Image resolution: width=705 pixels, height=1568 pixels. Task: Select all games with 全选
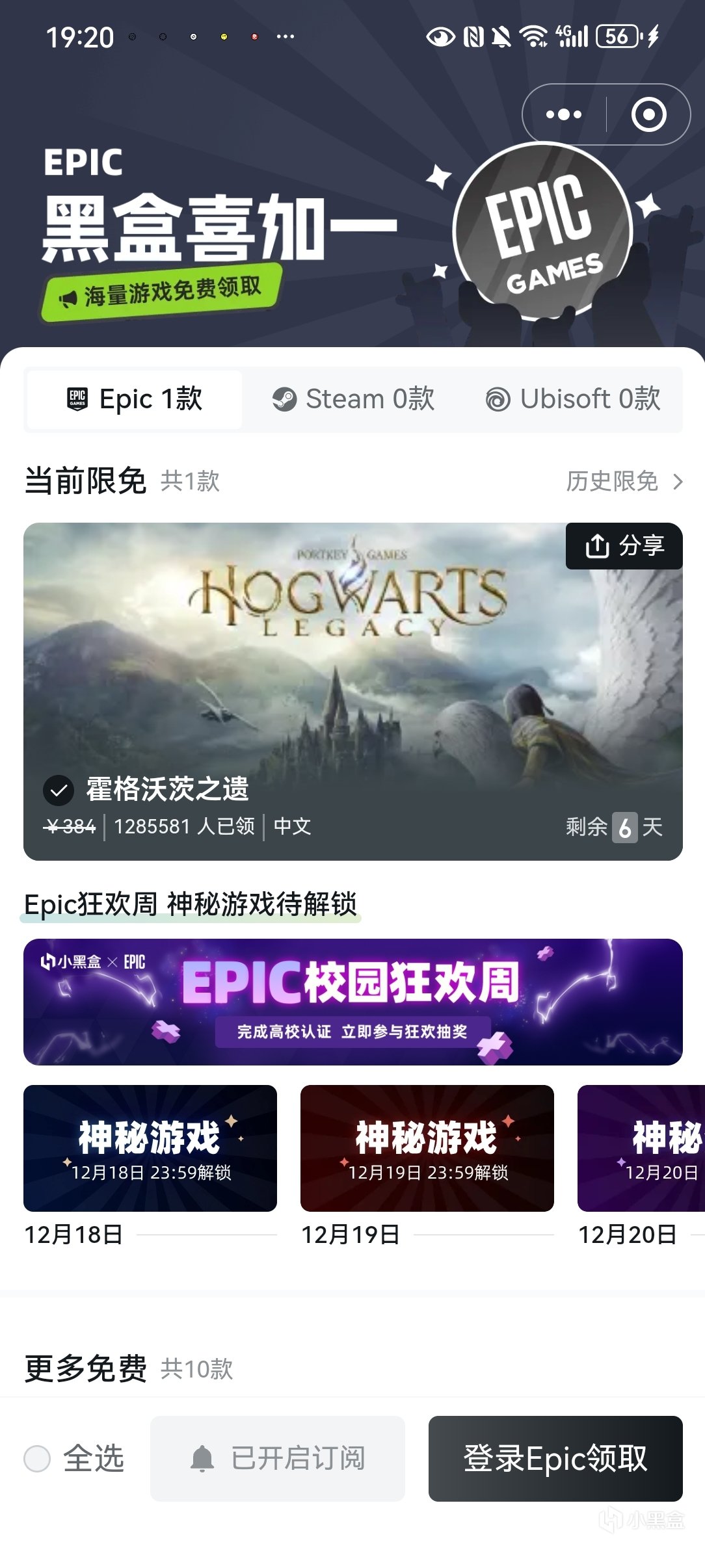click(38, 1459)
